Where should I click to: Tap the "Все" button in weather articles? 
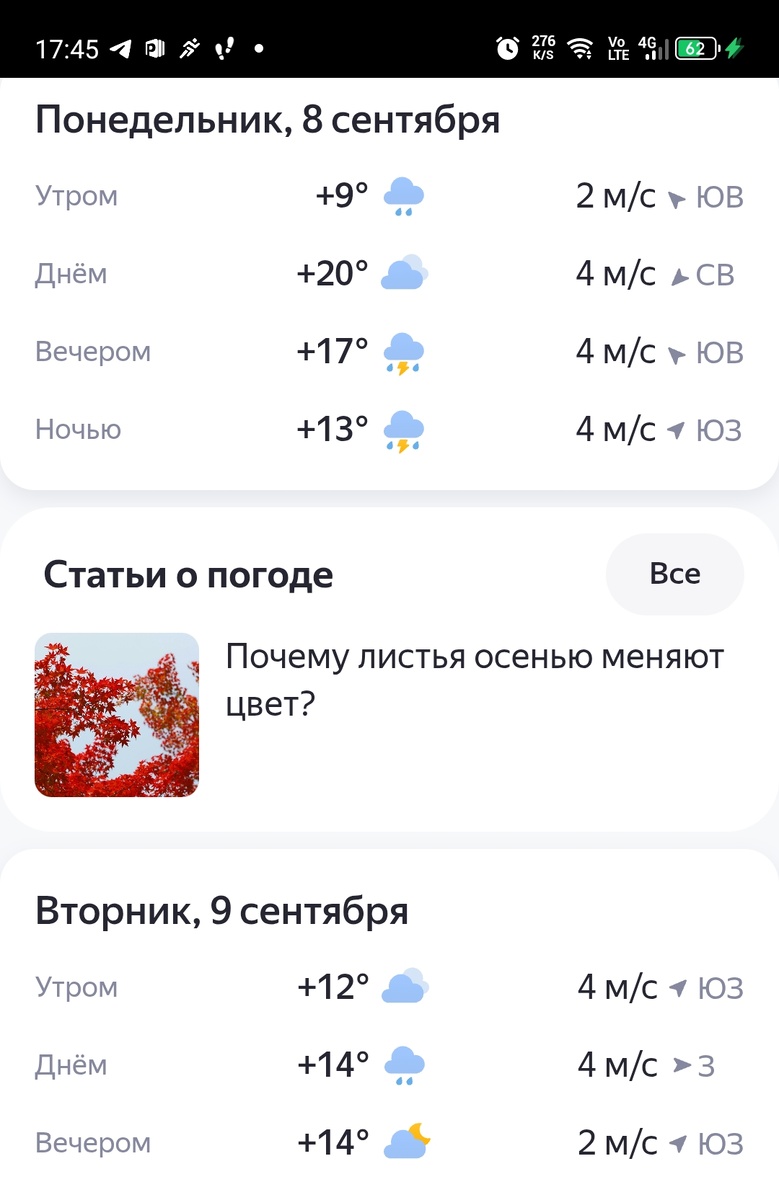[x=675, y=574]
